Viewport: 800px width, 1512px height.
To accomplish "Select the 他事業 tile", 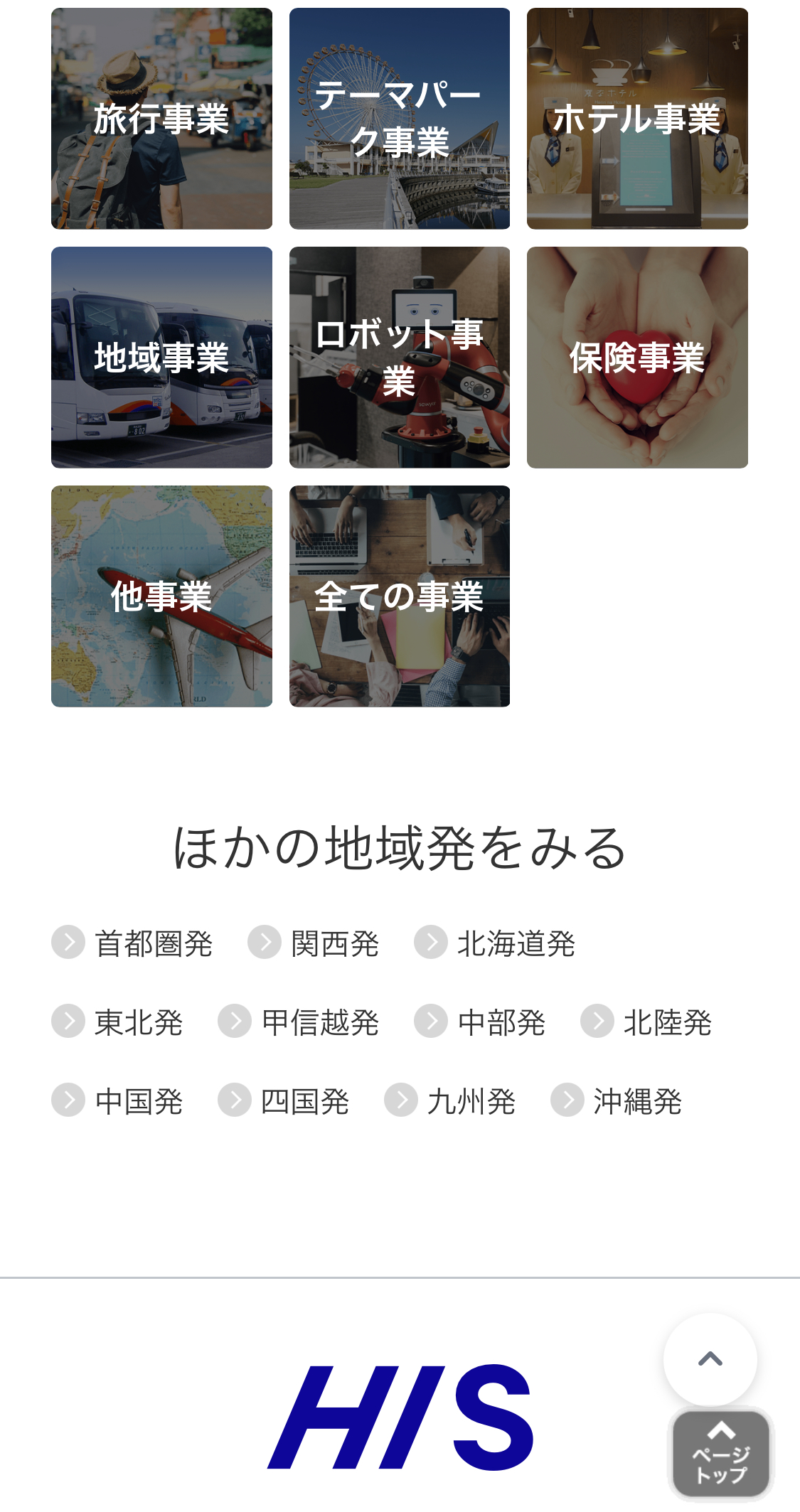I will tap(161, 596).
